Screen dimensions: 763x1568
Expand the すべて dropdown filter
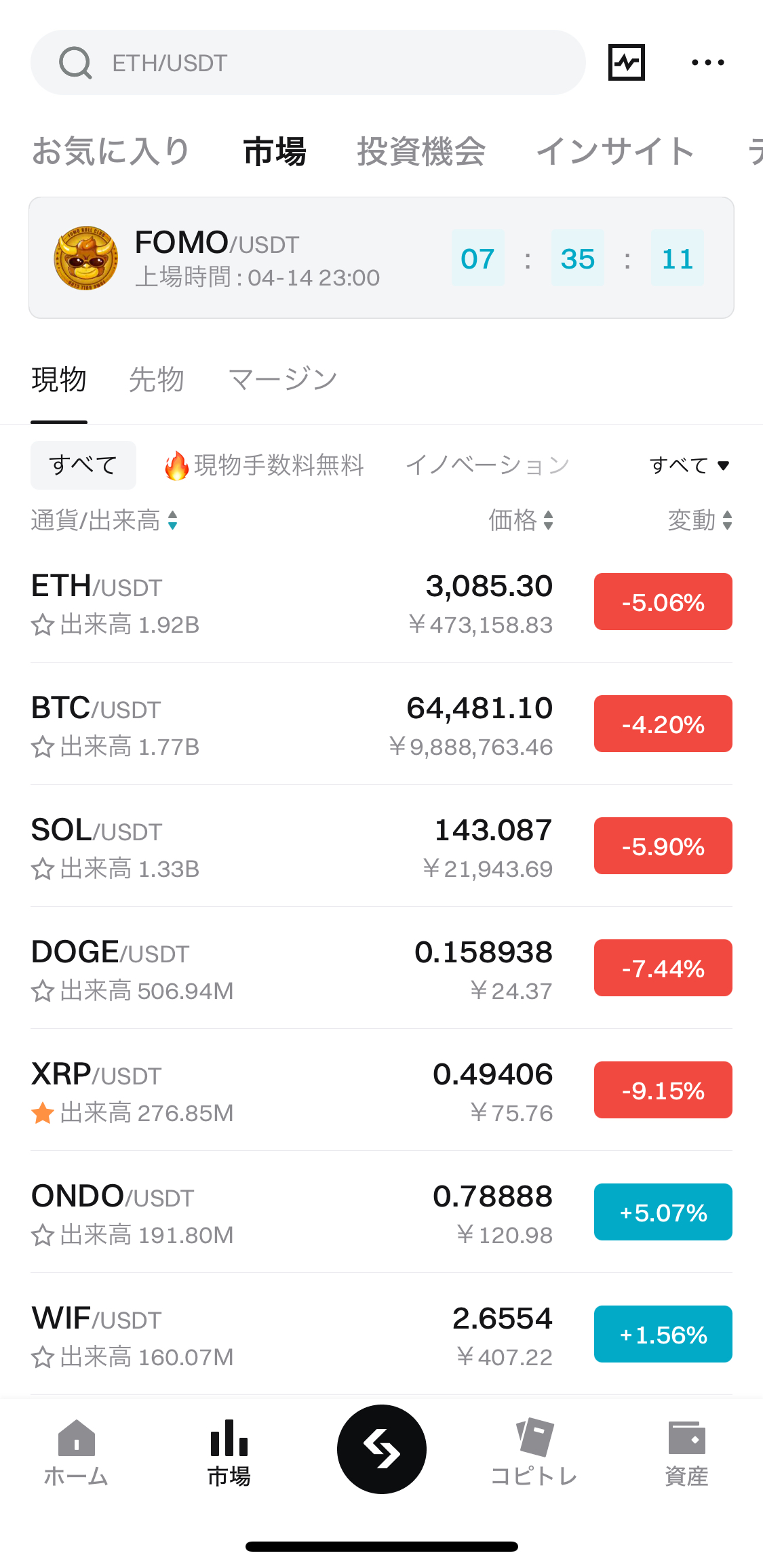(x=690, y=465)
